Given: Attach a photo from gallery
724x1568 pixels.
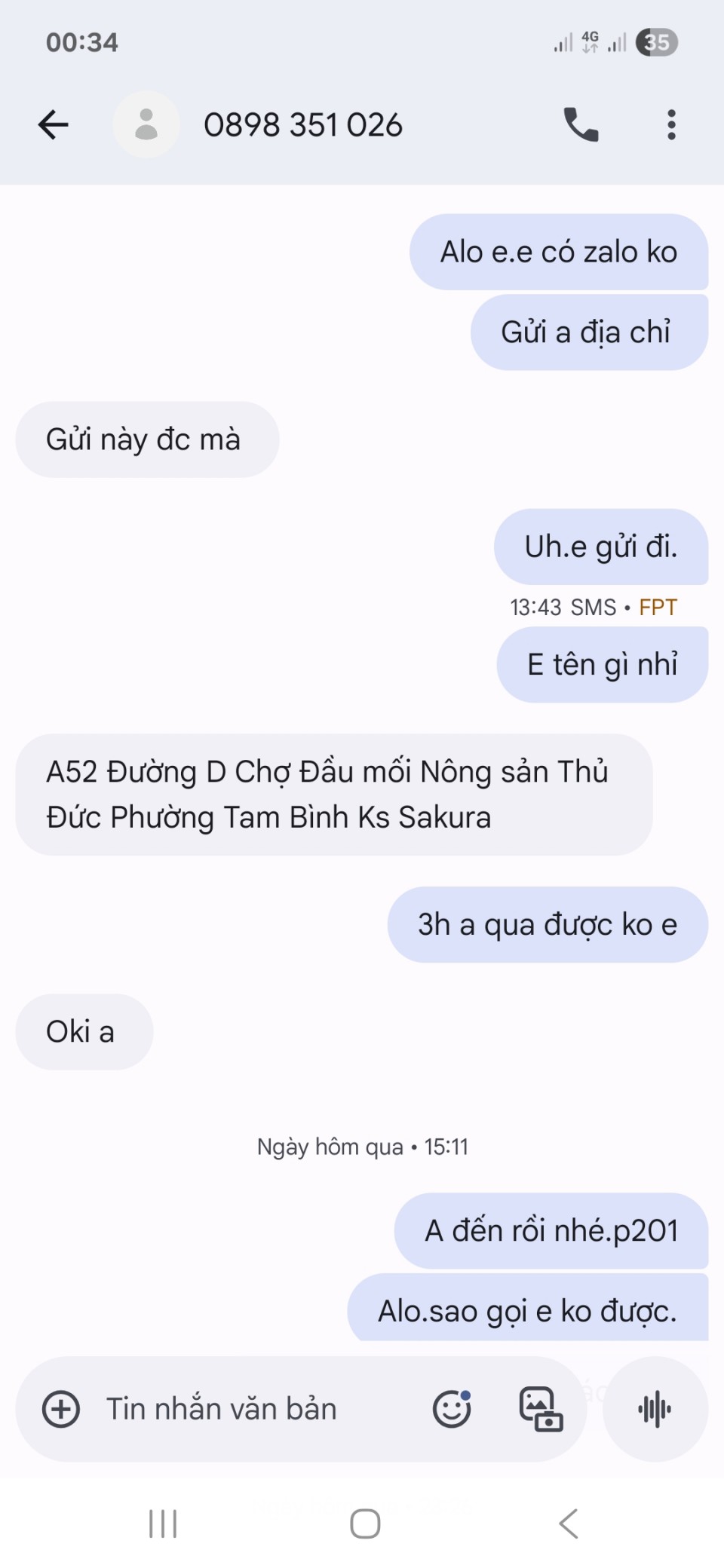Looking at the screenshot, I should pyautogui.click(x=541, y=1409).
